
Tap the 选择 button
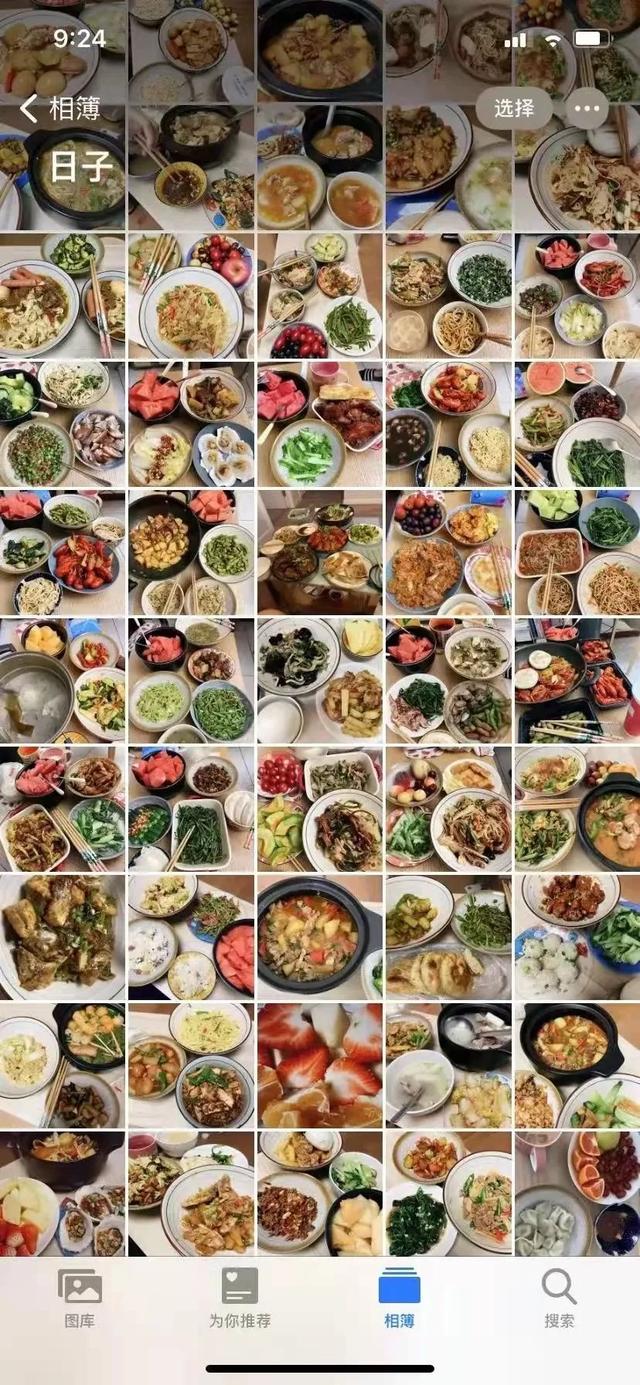tap(513, 108)
